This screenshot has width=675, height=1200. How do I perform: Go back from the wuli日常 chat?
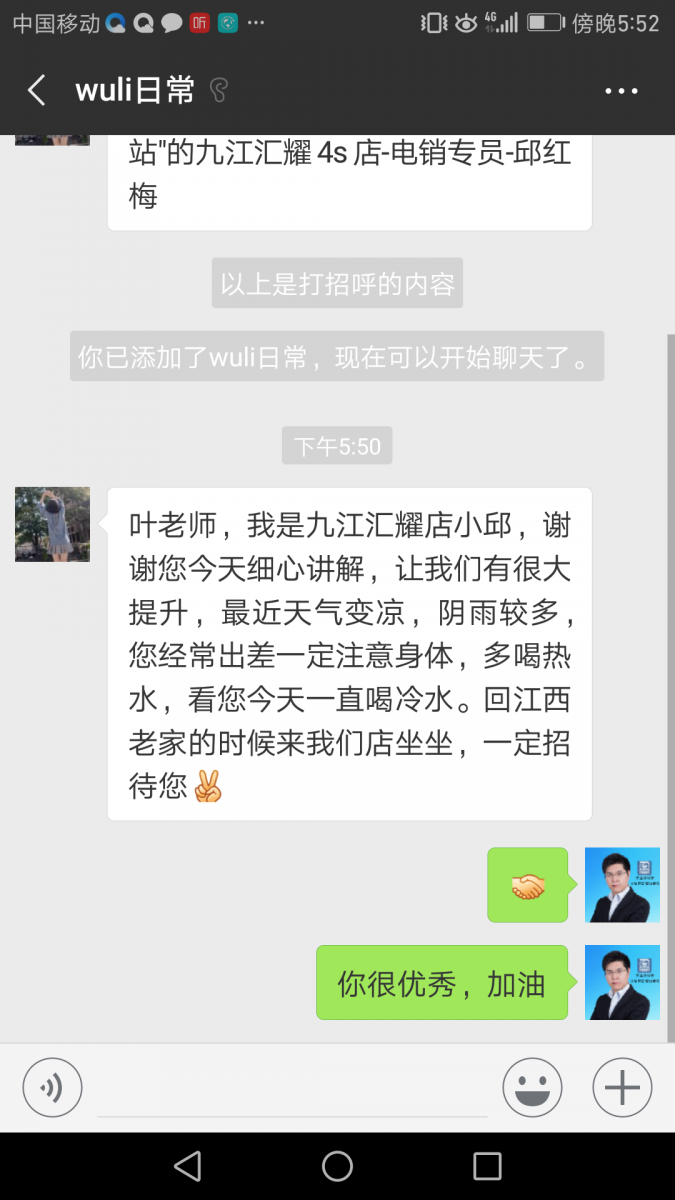coord(36,91)
